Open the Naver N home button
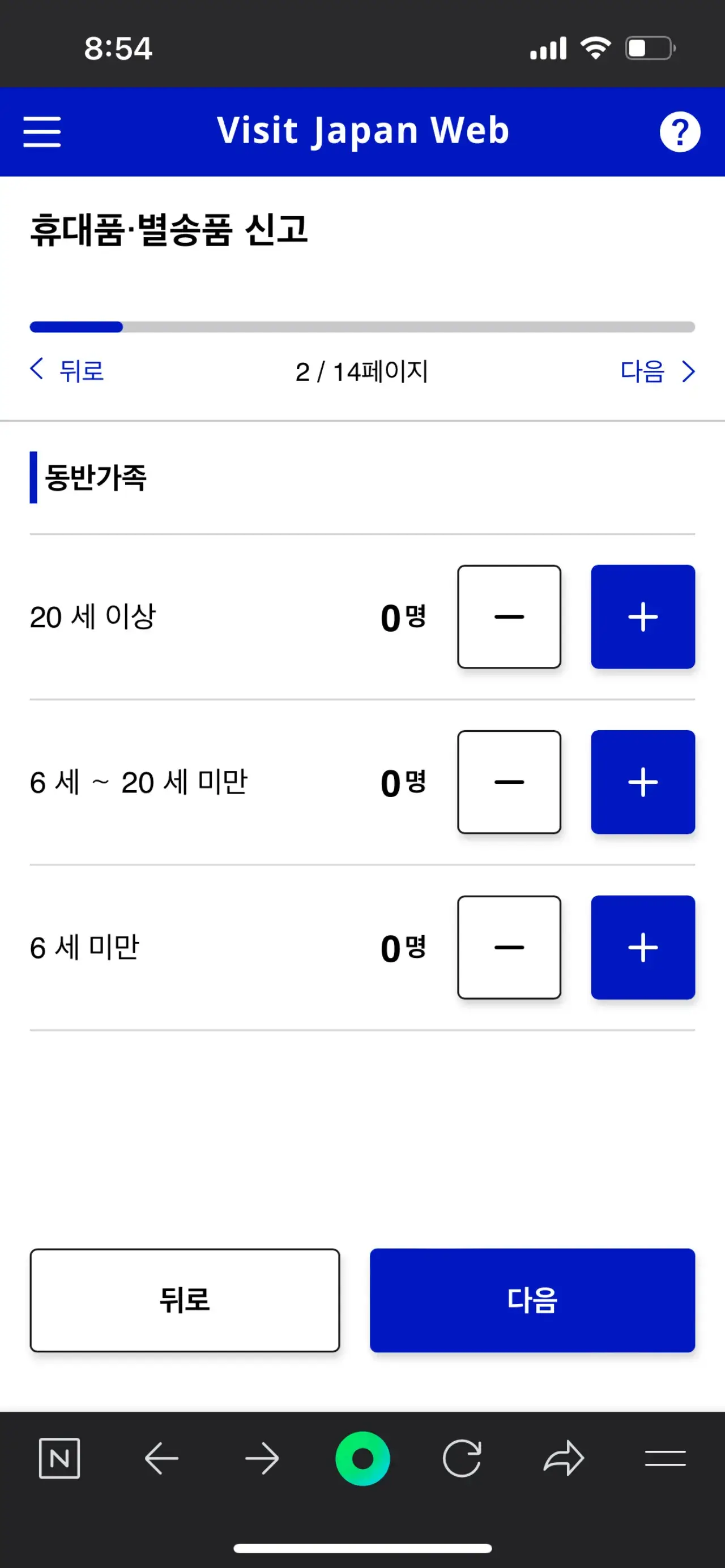Screen dimensions: 725x1568 [59, 1458]
